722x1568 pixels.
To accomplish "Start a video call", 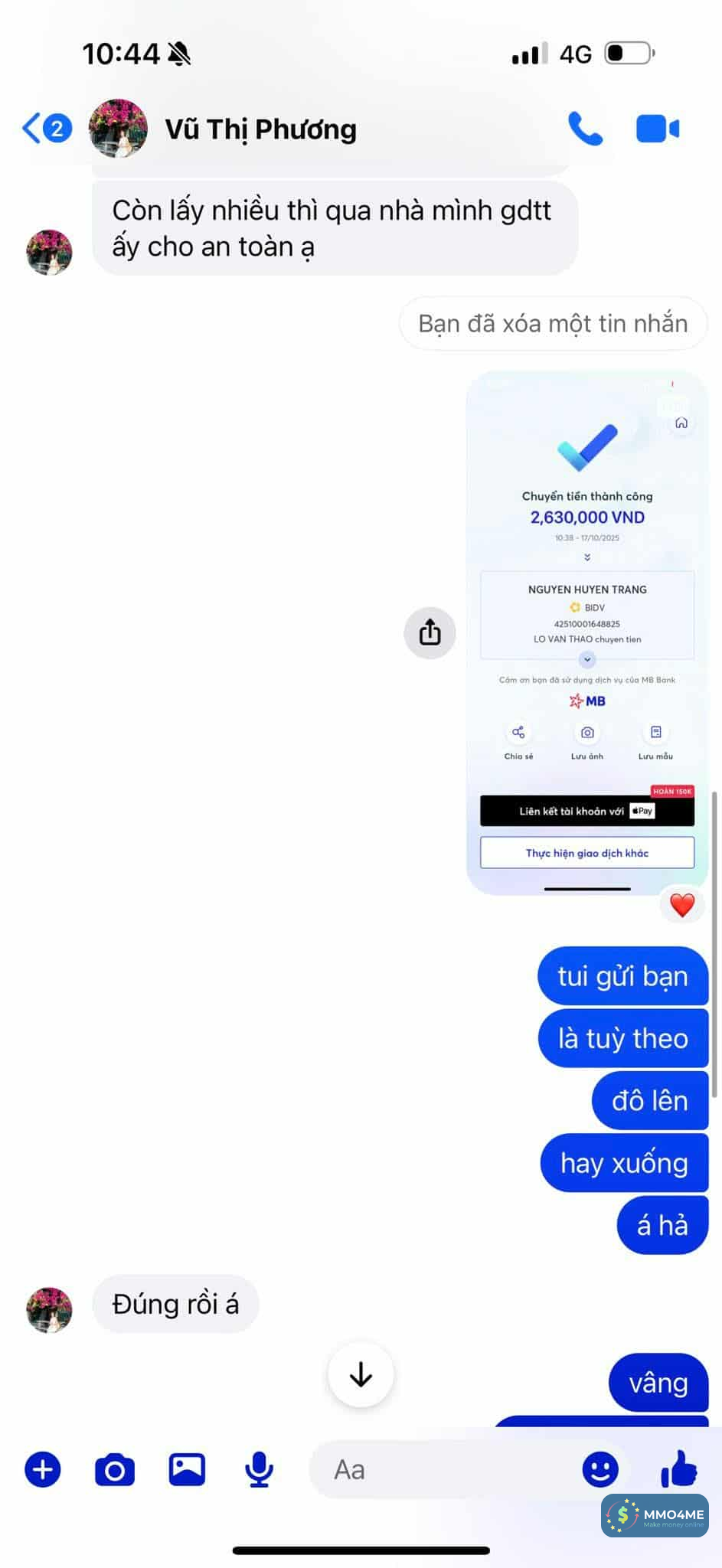I will (657, 129).
